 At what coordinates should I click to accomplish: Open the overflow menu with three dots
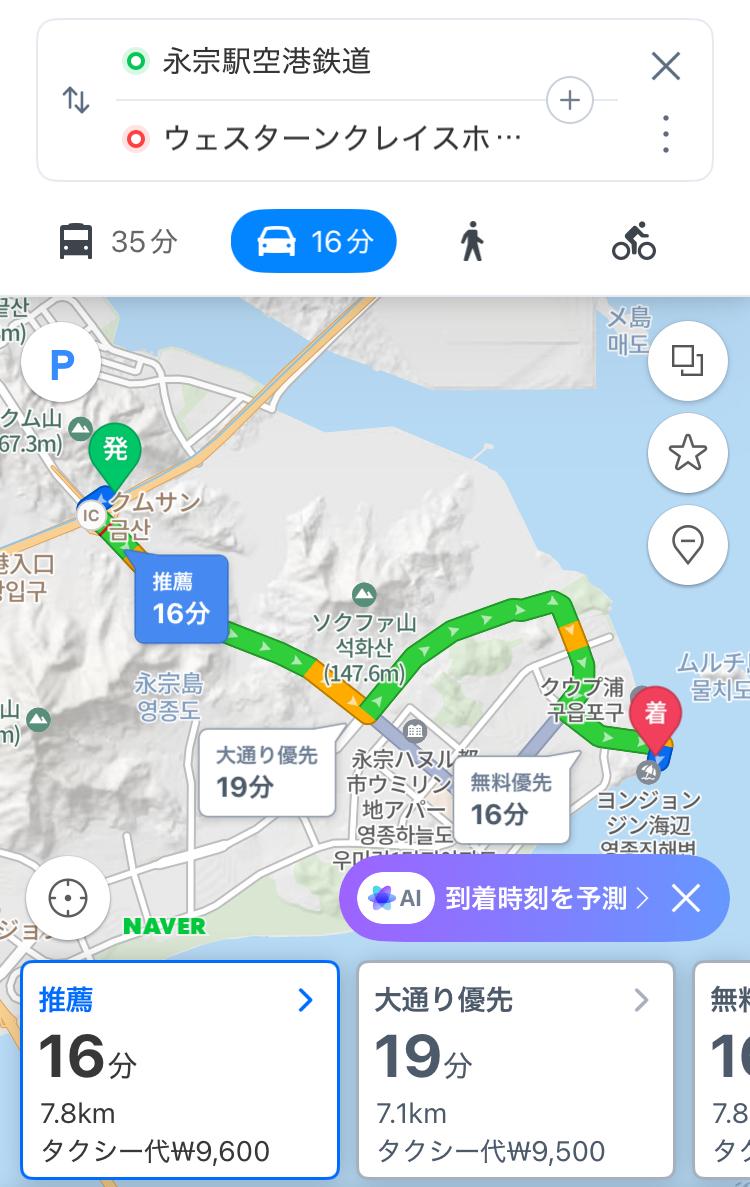point(665,134)
